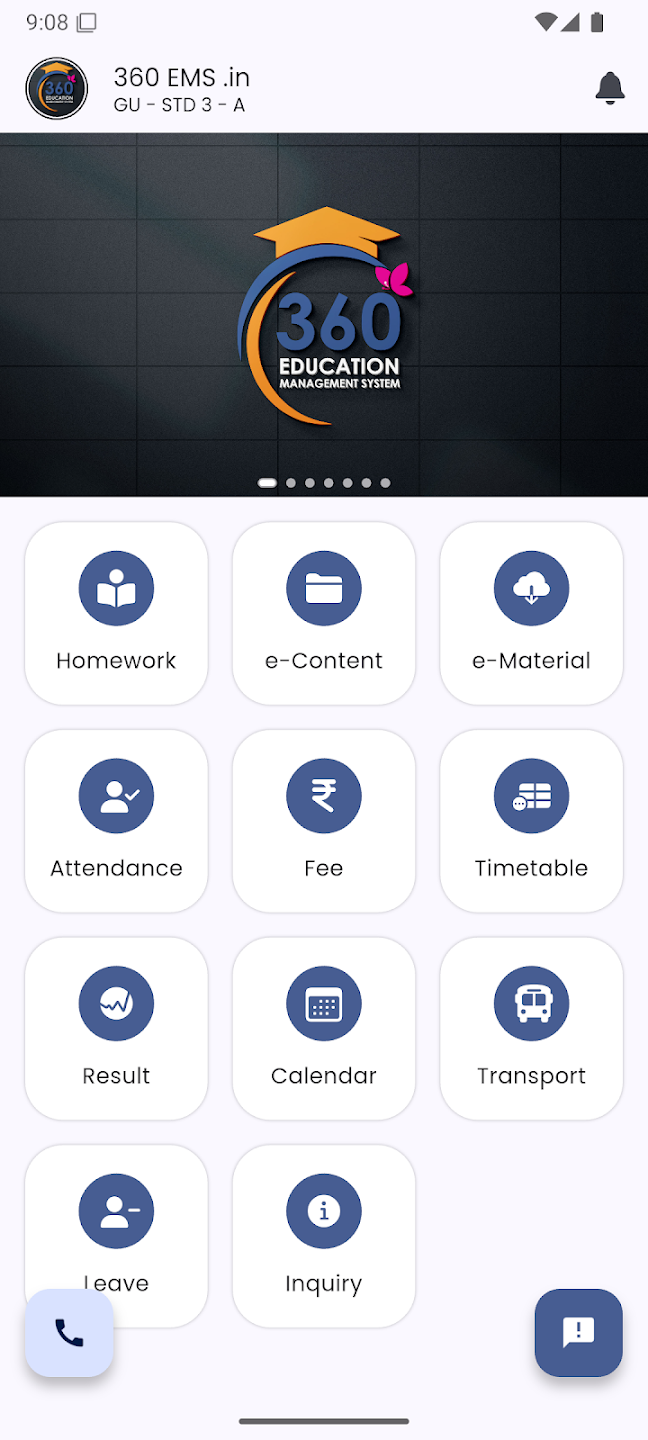This screenshot has width=648, height=1440.
Task: Go to e-Material downloads
Action: (531, 613)
